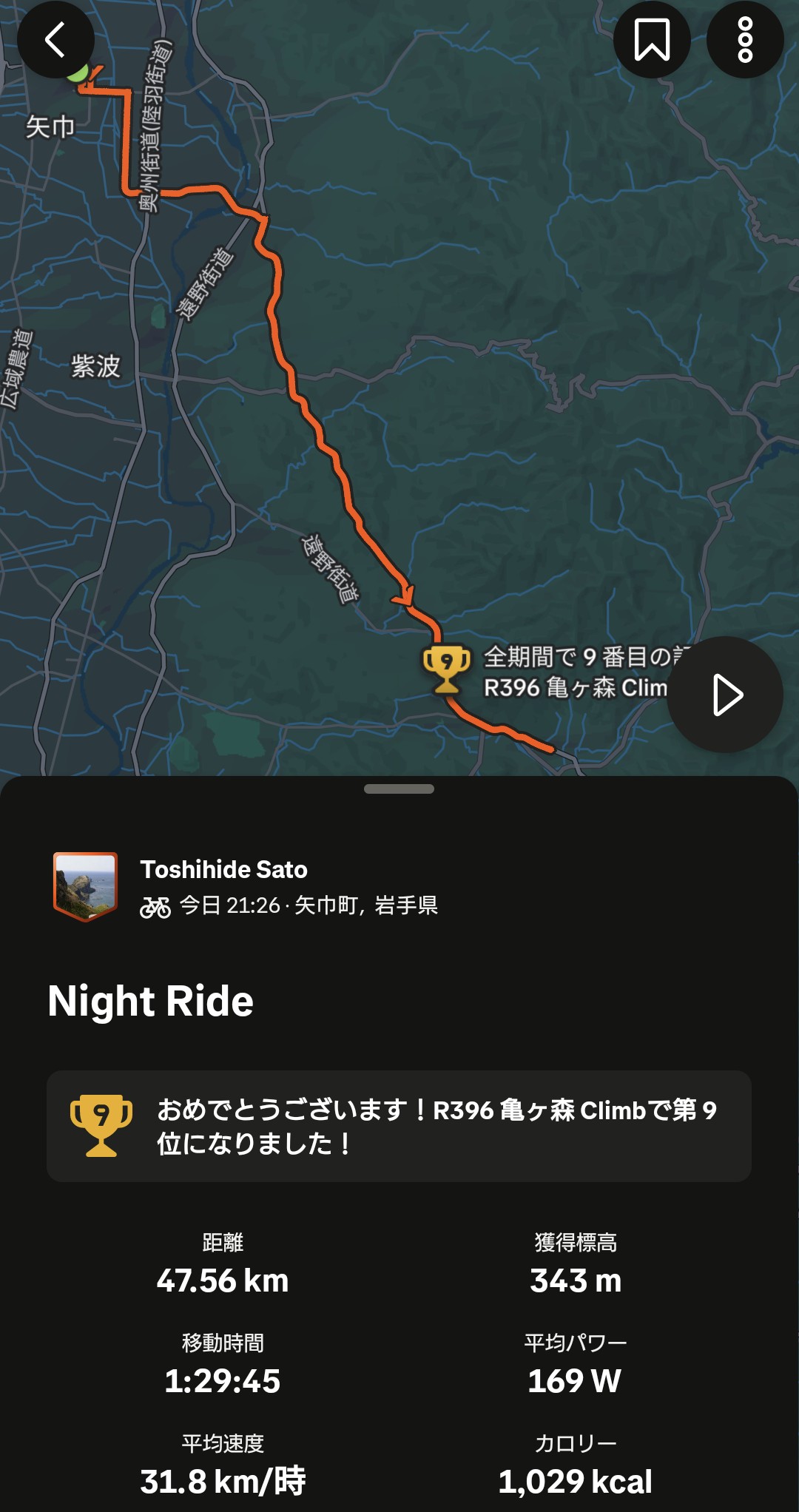This screenshot has width=799, height=1512.
Task: Open the three-dot overflow menu
Action: (x=745, y=40)
